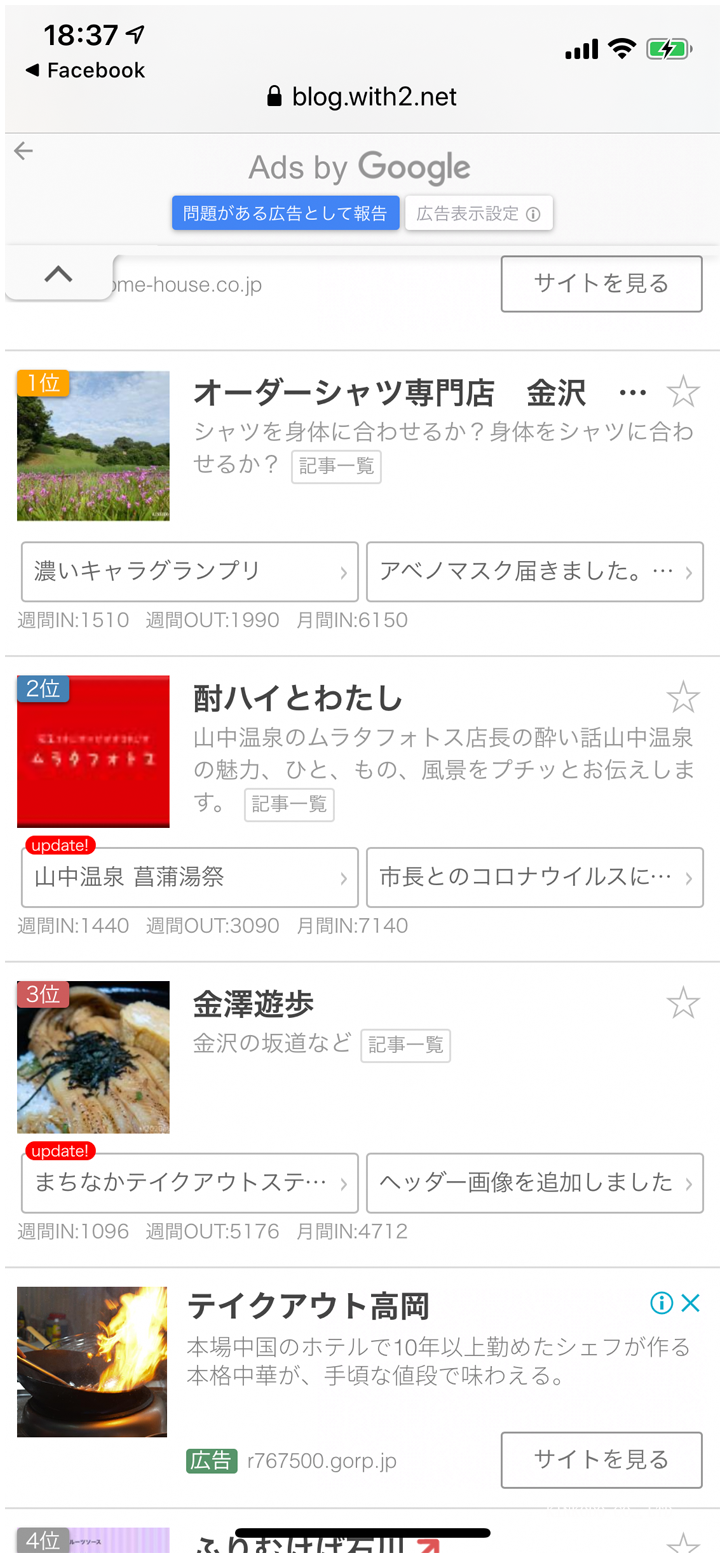Click the update! badge on 酎ハイとわたし

coord(60,845)
